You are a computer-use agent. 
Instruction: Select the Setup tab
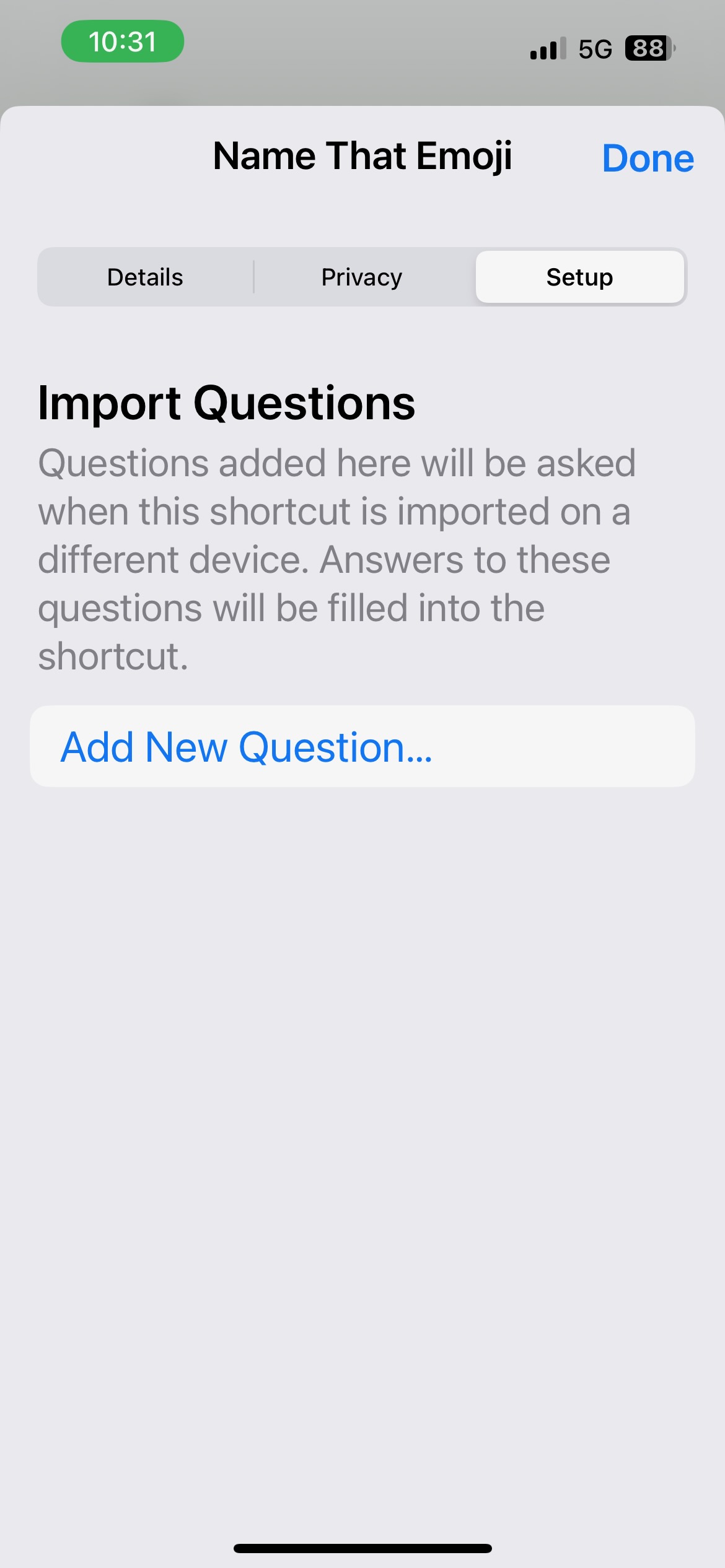tap(580, 277)
